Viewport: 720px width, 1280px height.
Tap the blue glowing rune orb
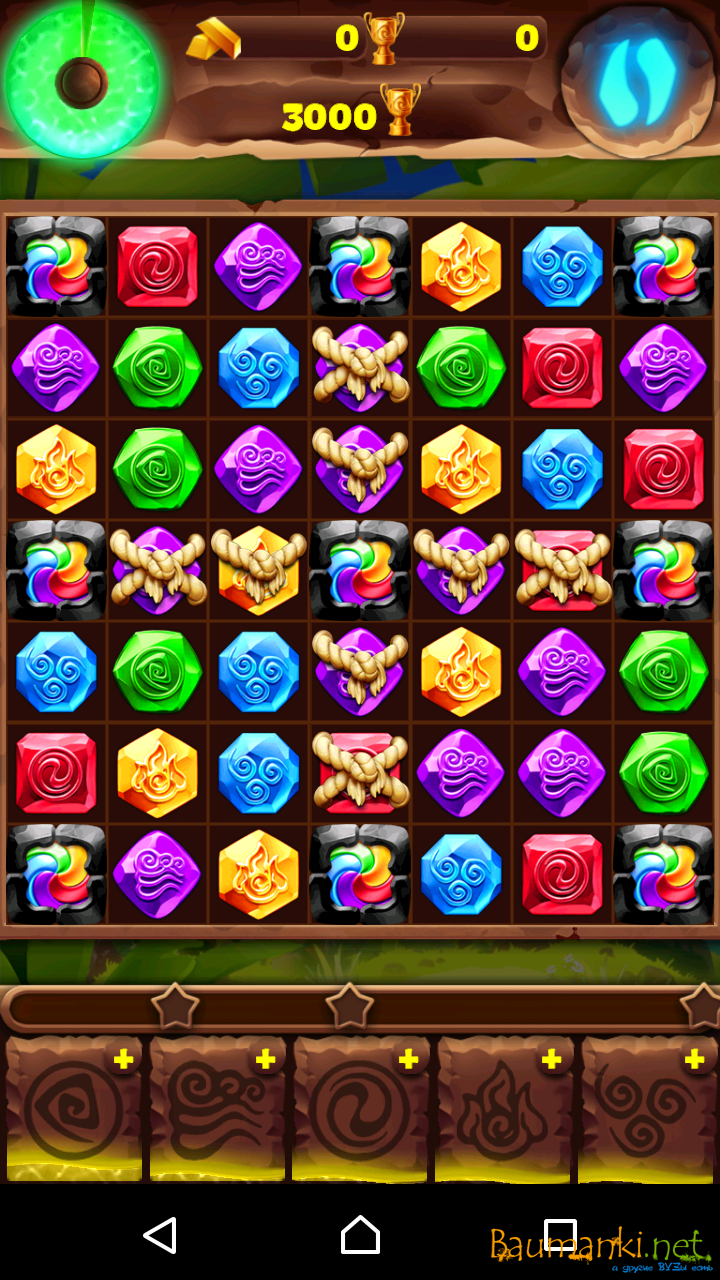click(x=637, y=78)
